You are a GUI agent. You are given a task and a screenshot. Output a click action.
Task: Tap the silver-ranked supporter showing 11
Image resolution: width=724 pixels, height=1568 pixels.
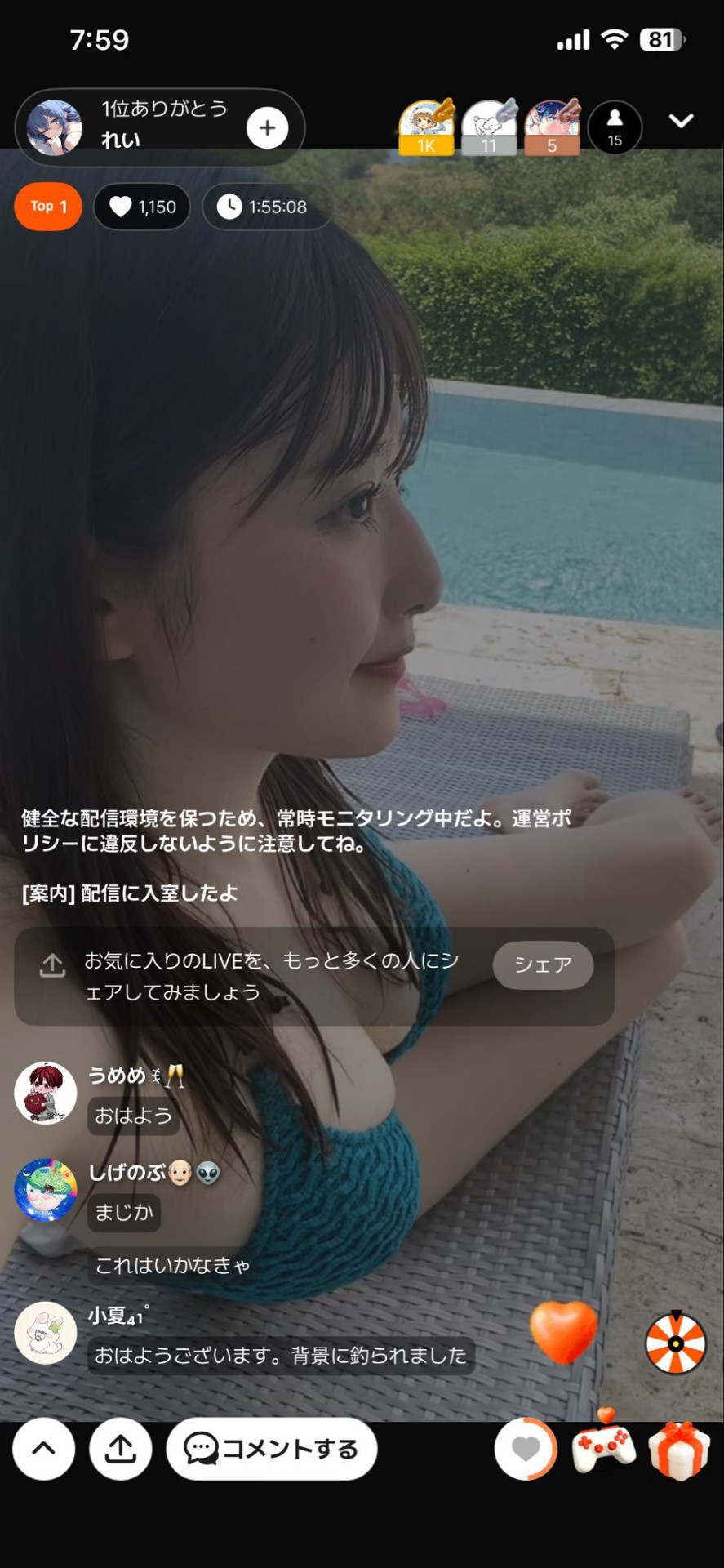click(488, 127)
